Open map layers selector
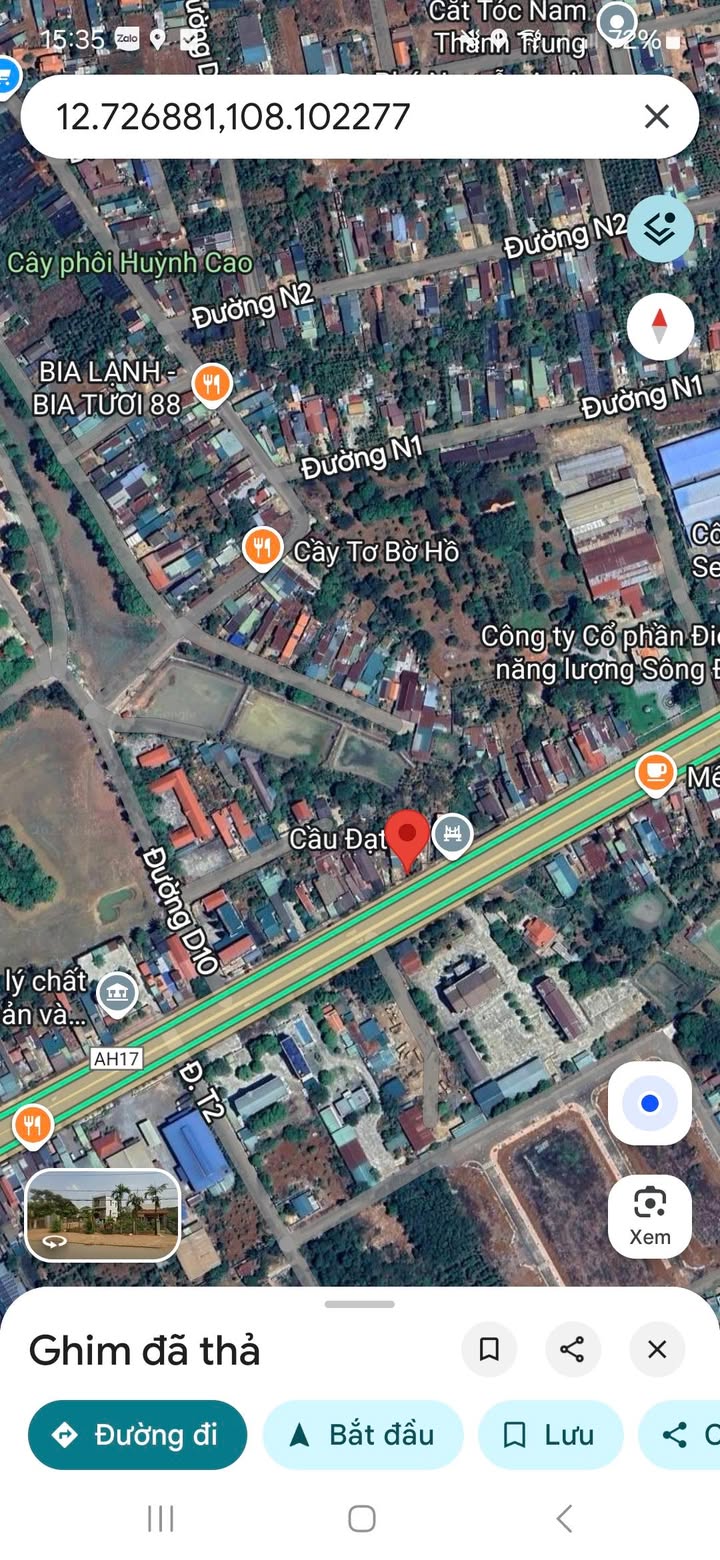 pos(660,229)
